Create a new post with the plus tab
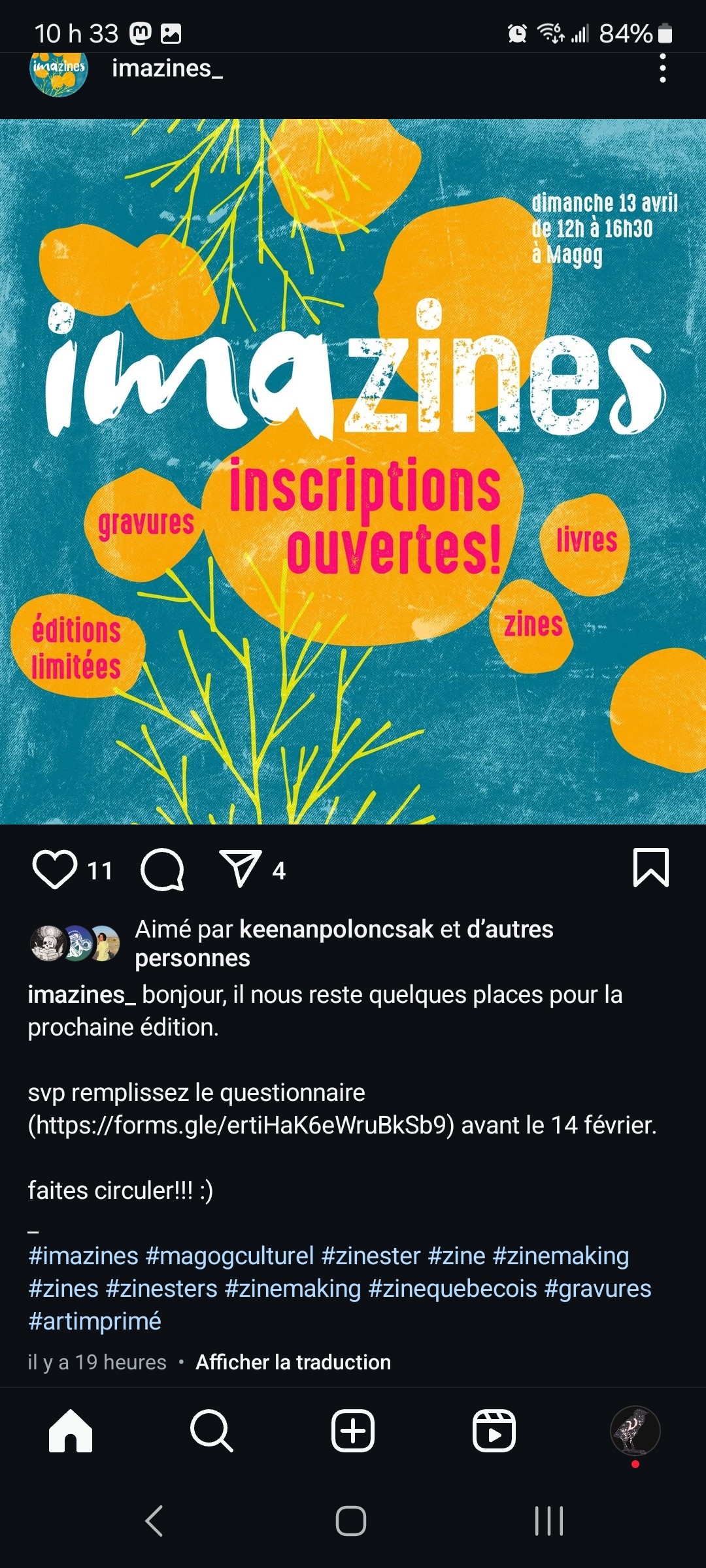The image size is (706, 1568). click(353, 1431)
